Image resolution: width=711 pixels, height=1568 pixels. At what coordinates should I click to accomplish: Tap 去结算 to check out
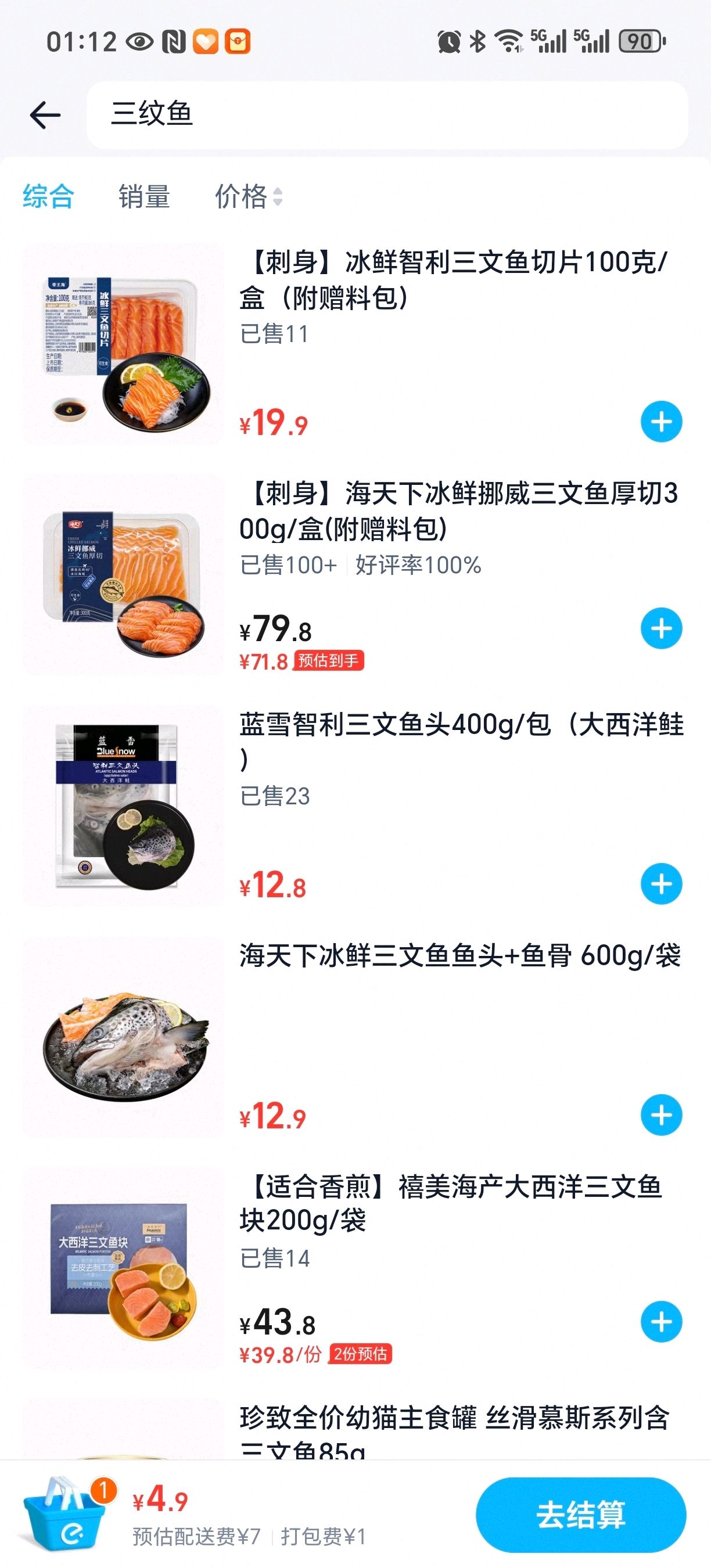(581, 1515)
